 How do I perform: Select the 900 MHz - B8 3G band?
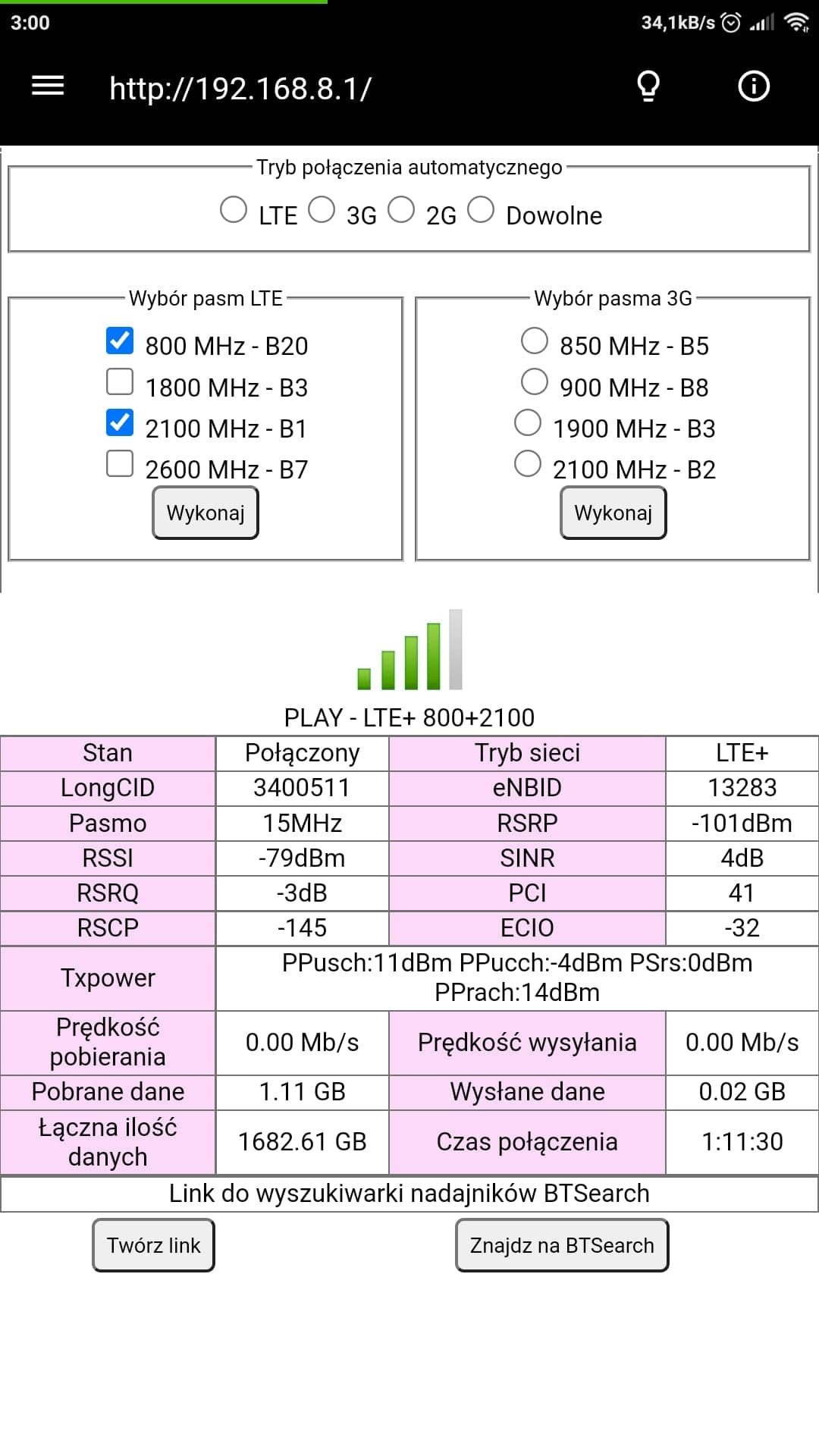click(534, 382)
